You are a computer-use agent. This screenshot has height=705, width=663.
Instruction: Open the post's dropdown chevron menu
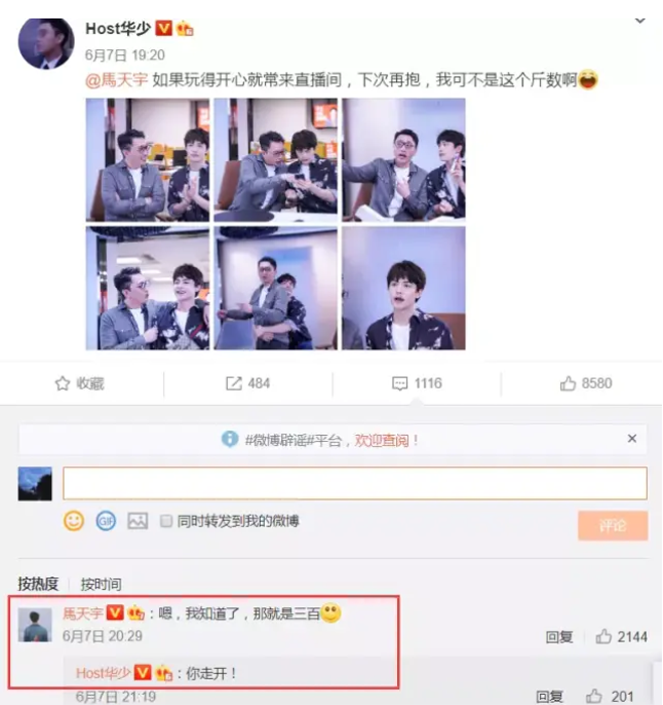pos(640,20)
